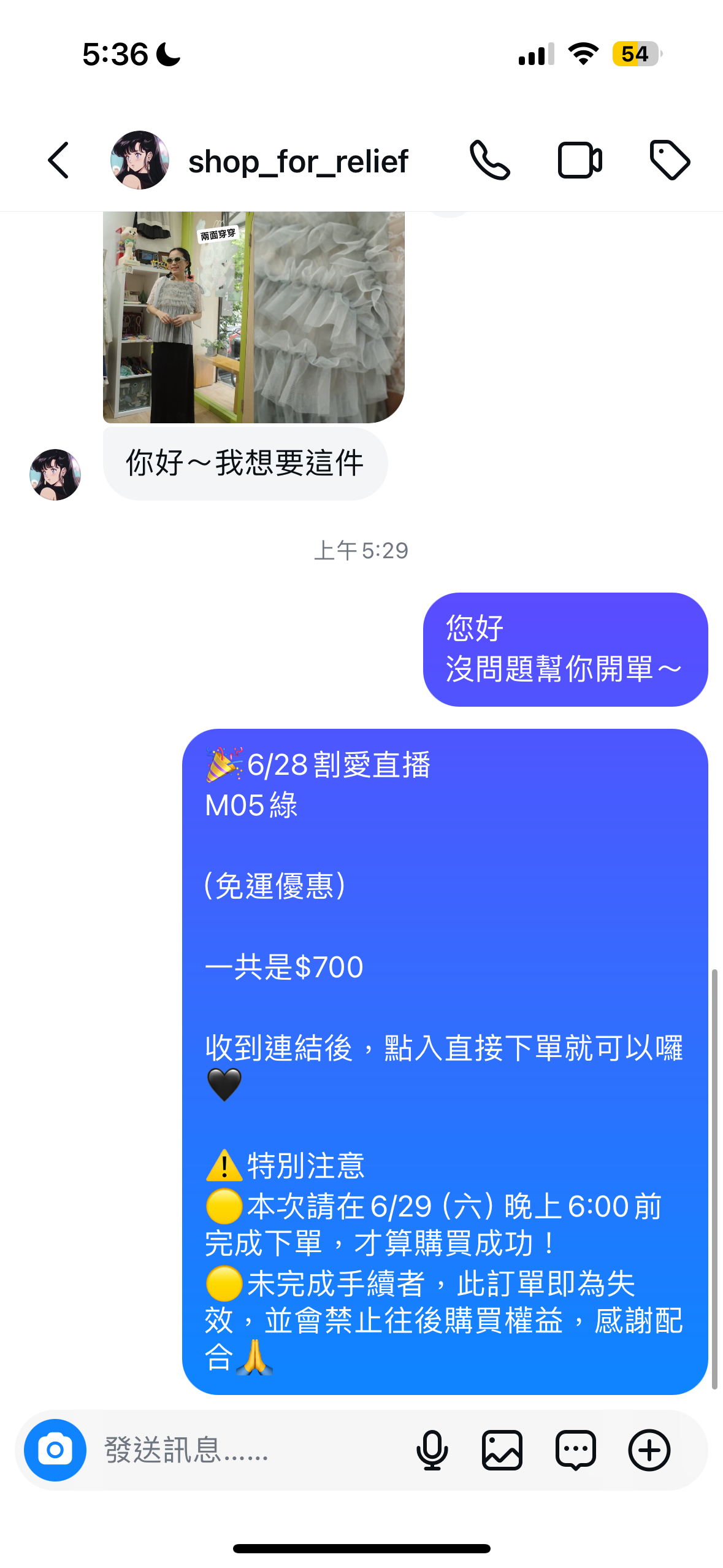Go back to the message list

[x=59, y=161]
